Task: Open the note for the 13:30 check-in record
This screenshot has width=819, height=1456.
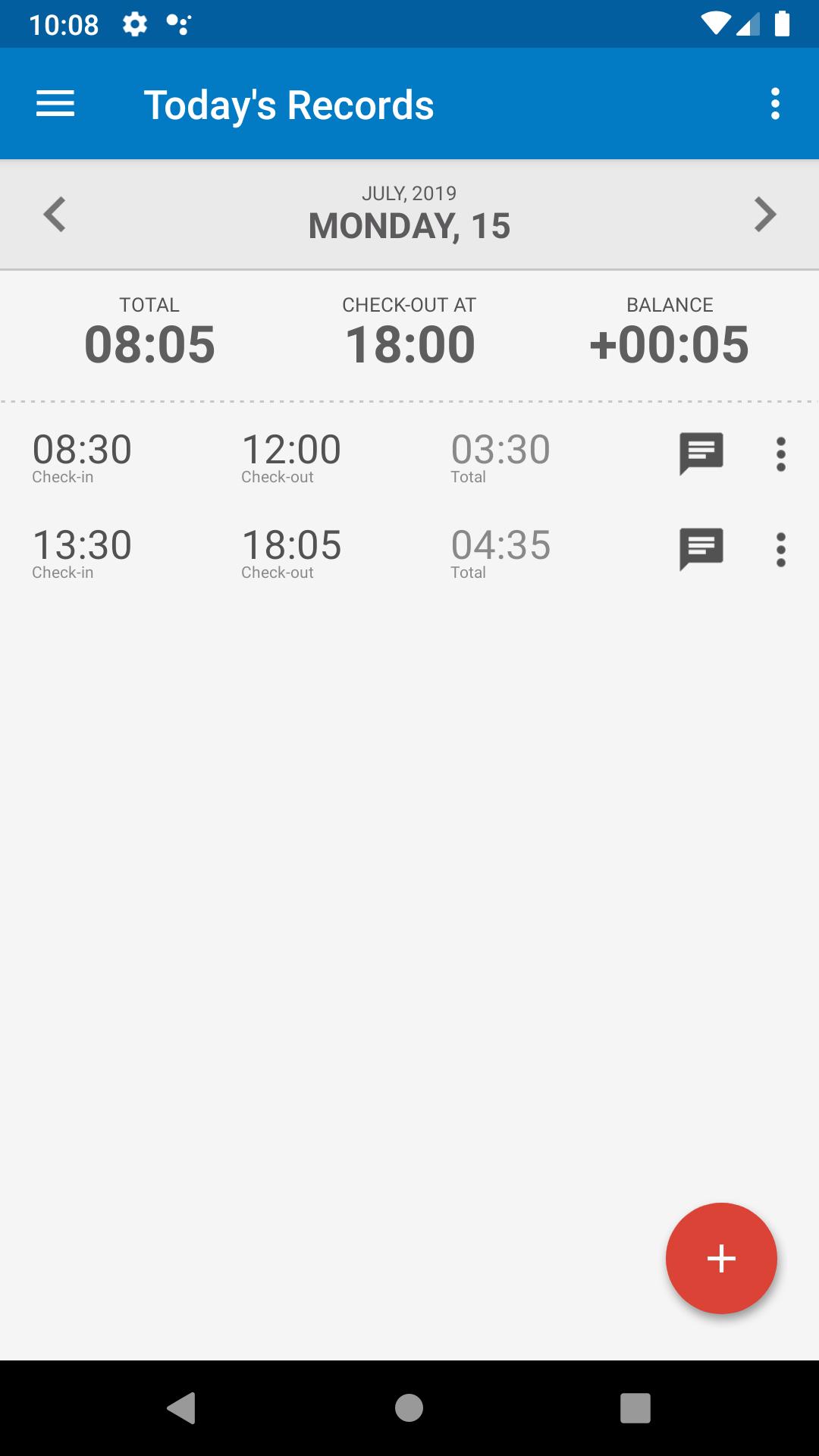Action: pyautogui.click(x=701, y=548)
